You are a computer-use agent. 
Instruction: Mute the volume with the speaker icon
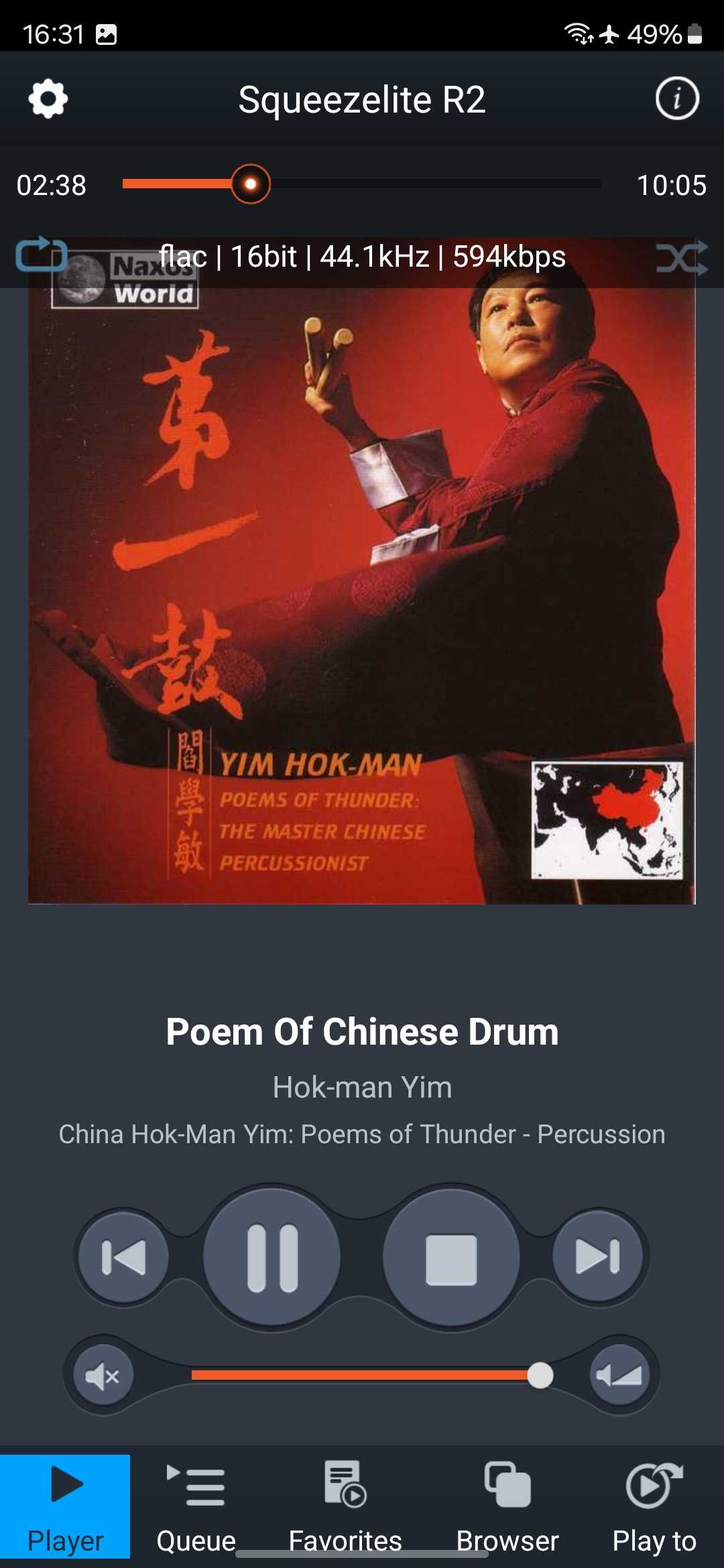[x=103, y=1376]
